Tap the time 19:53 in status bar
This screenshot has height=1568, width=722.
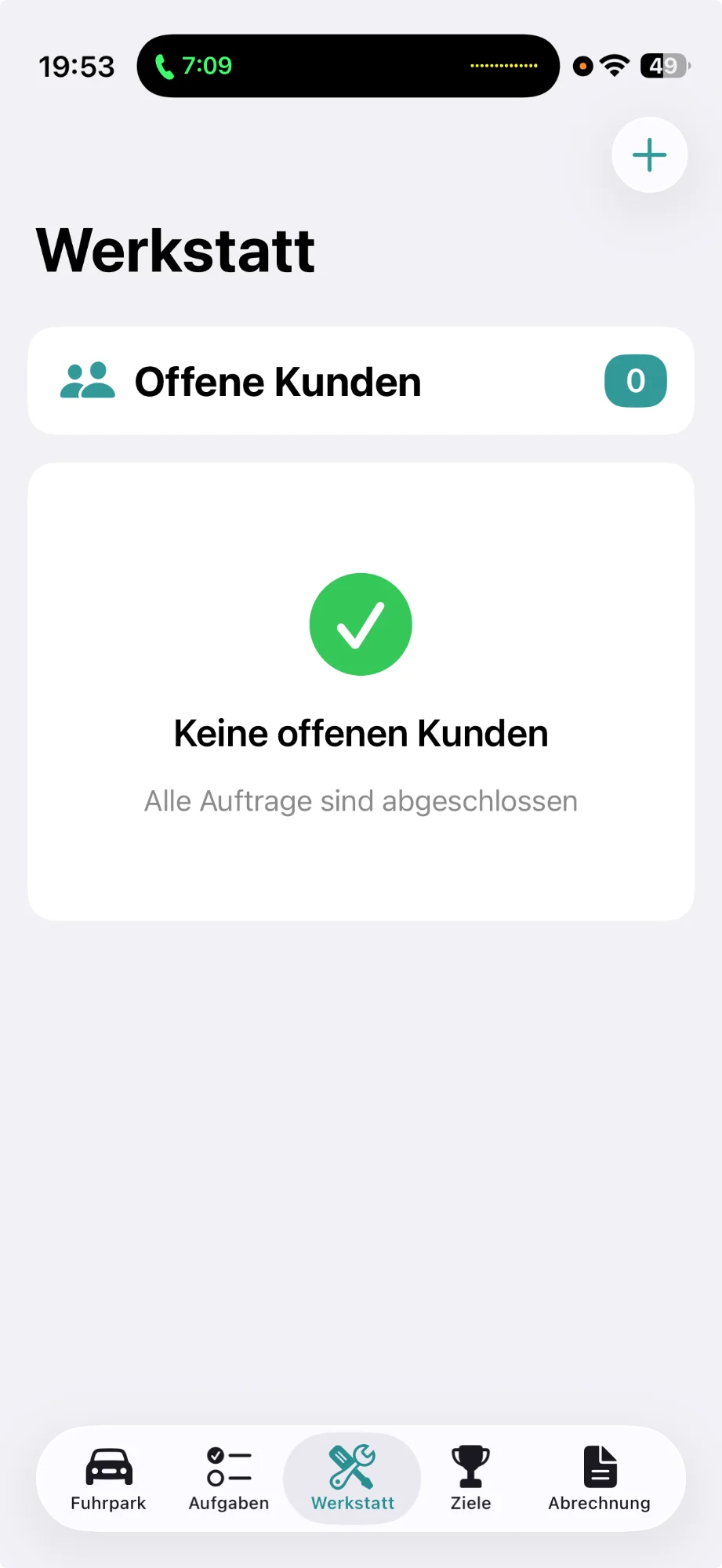click(x=77, y=66)
